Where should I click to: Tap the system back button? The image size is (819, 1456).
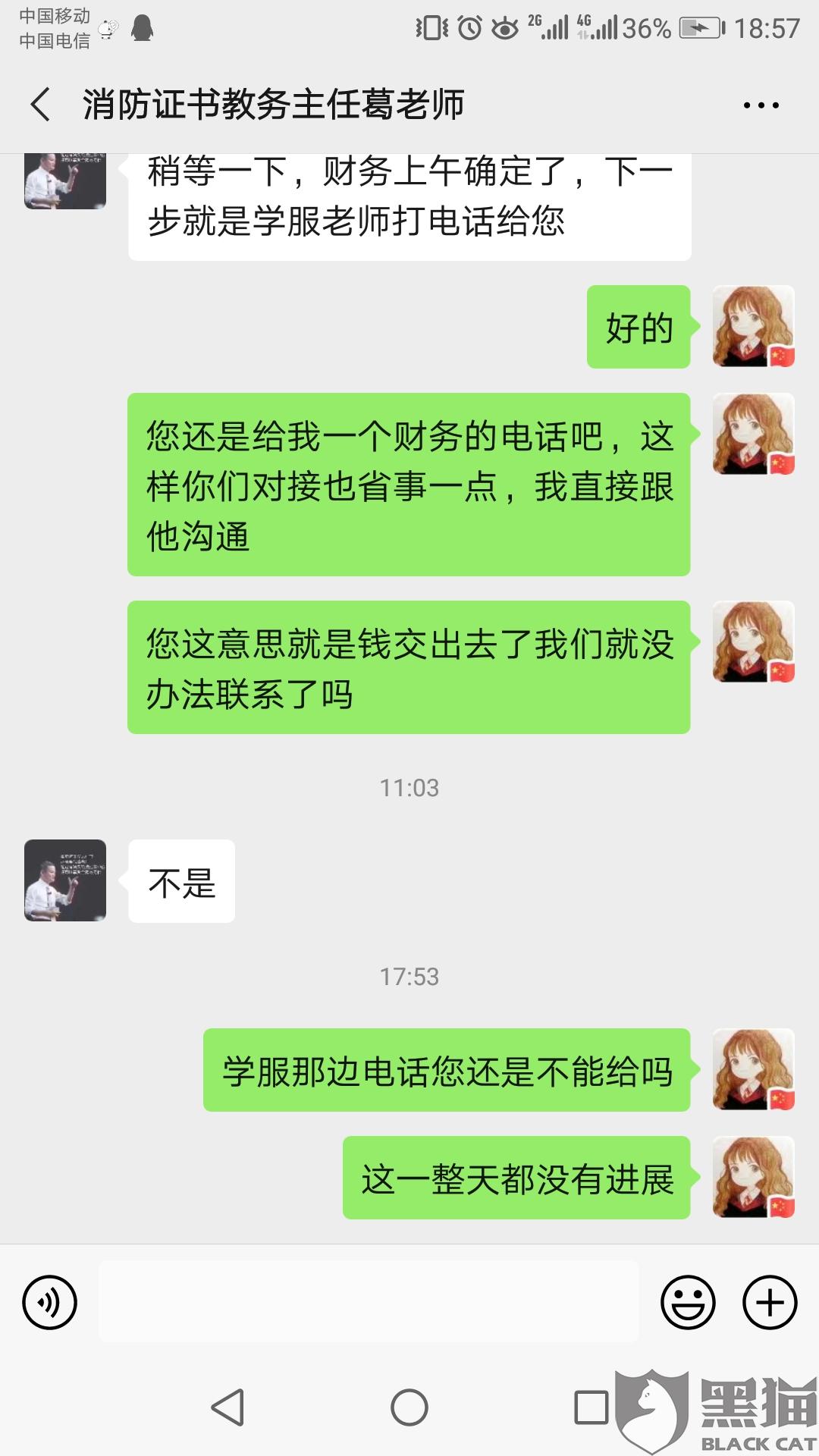[227, 1408]
